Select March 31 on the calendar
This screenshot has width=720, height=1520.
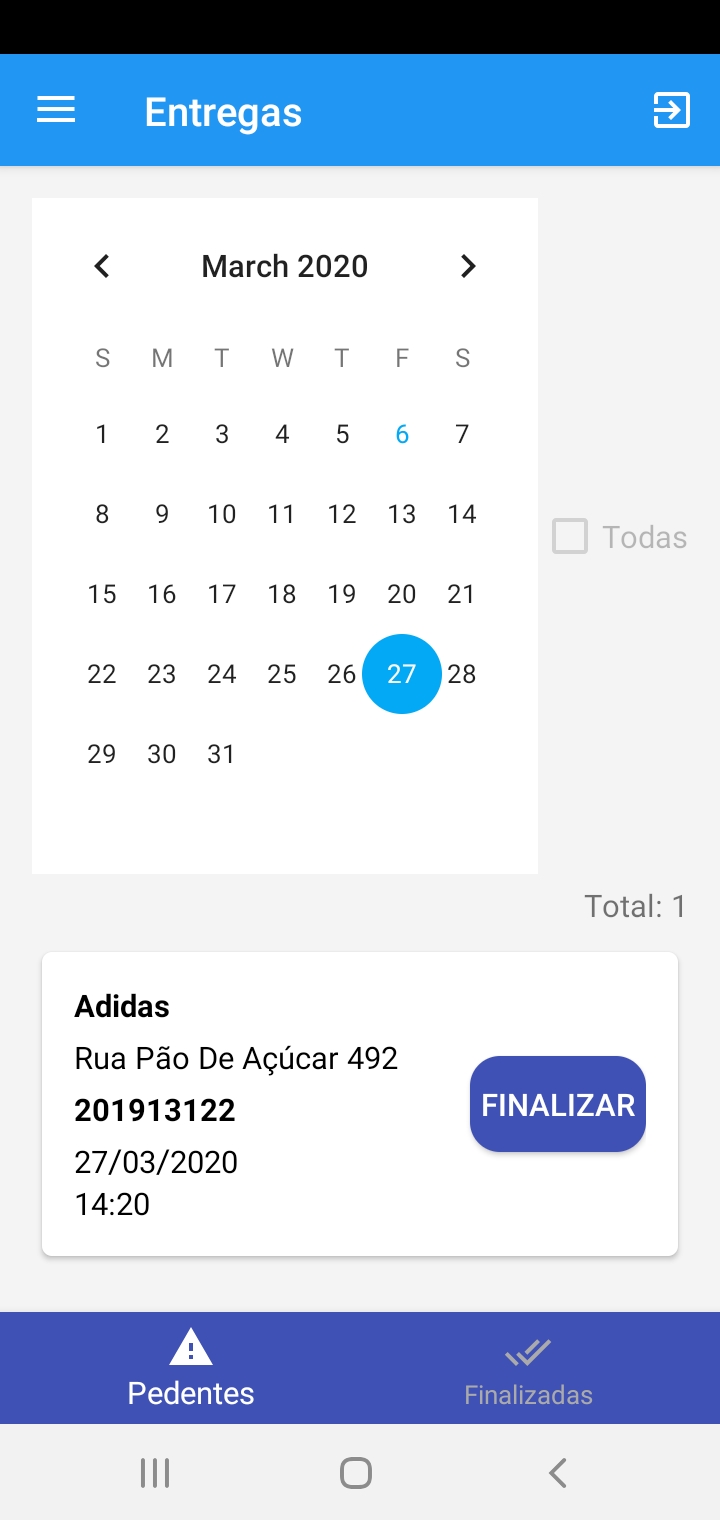point(222,754)
